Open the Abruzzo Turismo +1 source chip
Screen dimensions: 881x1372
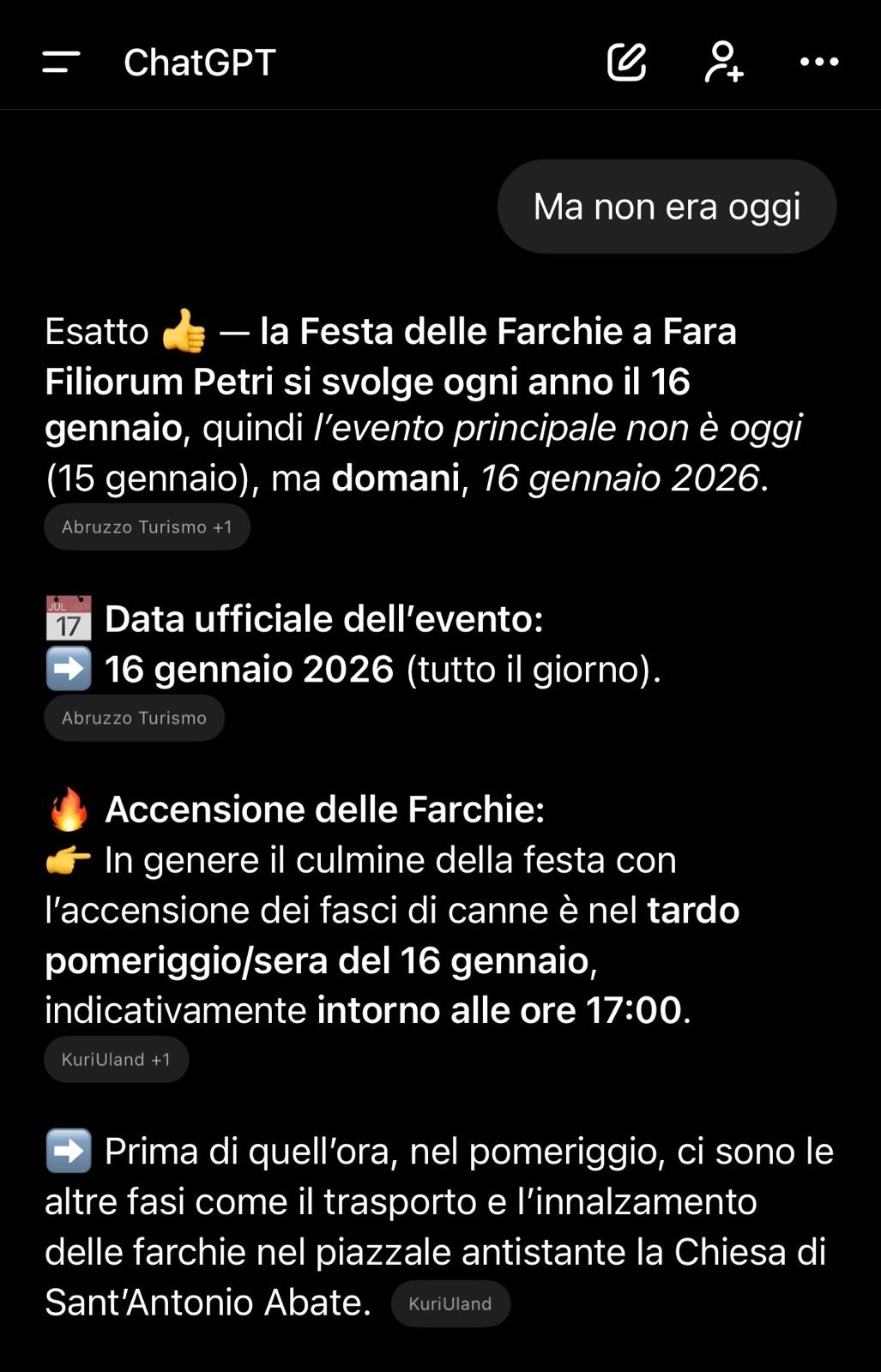(147, 527)
